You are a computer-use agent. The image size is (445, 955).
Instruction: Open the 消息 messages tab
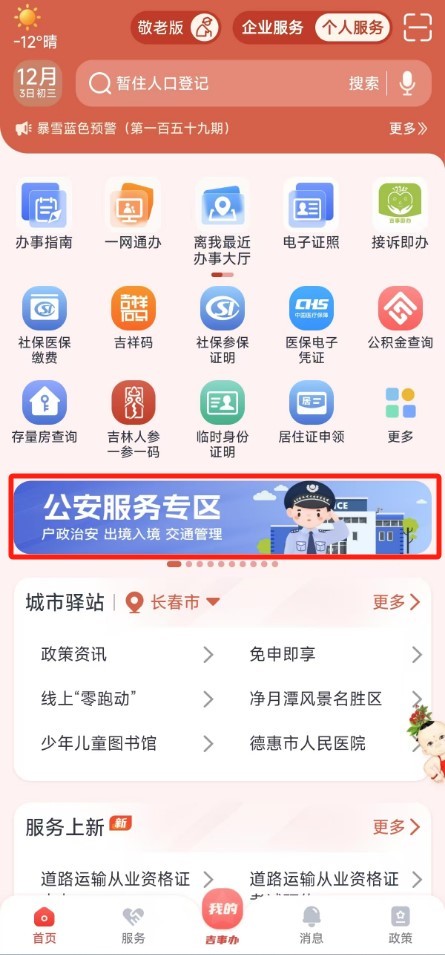pyautogui.click(x=312, y=925)
